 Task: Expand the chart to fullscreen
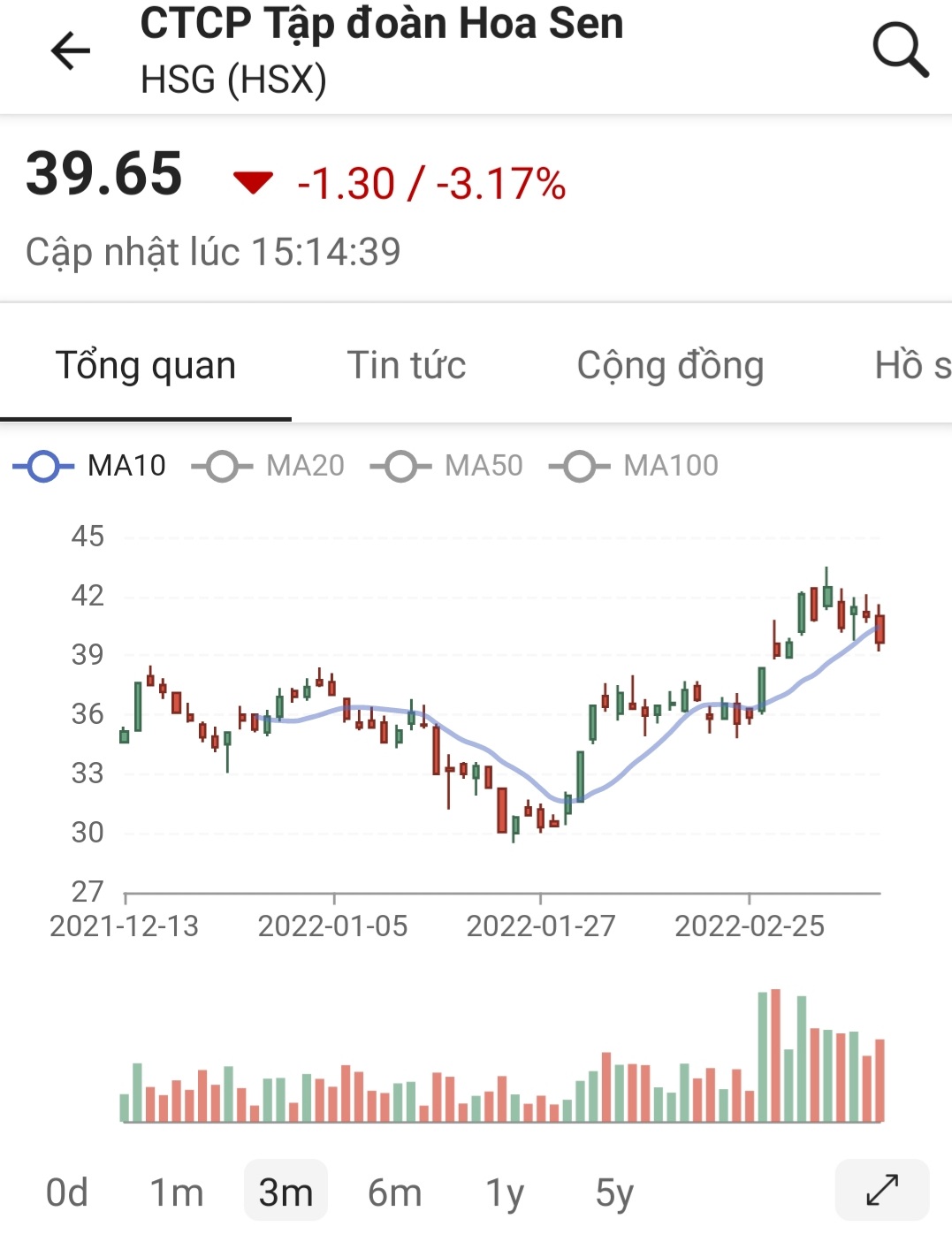click(881, 1190)
